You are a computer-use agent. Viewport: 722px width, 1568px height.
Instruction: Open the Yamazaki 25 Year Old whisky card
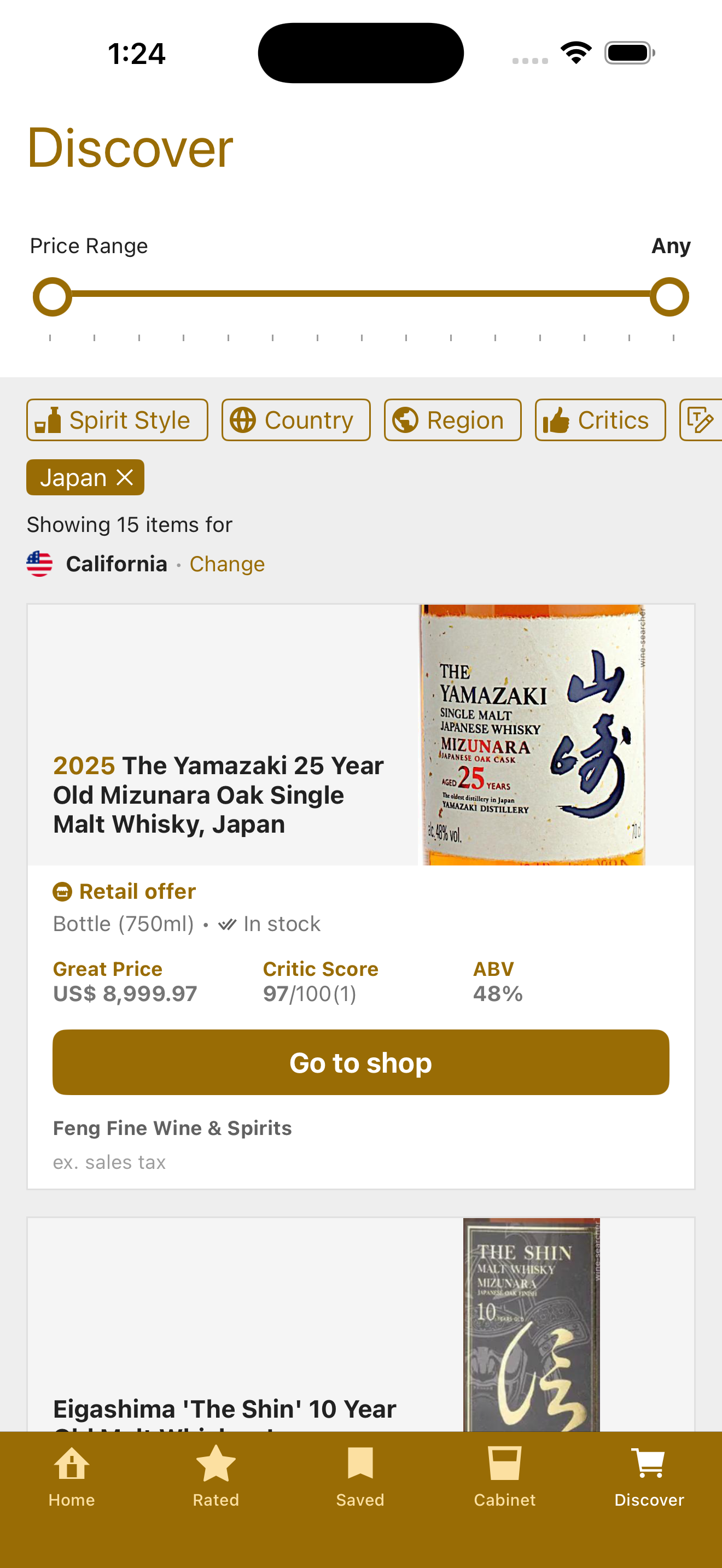[361, 735]
